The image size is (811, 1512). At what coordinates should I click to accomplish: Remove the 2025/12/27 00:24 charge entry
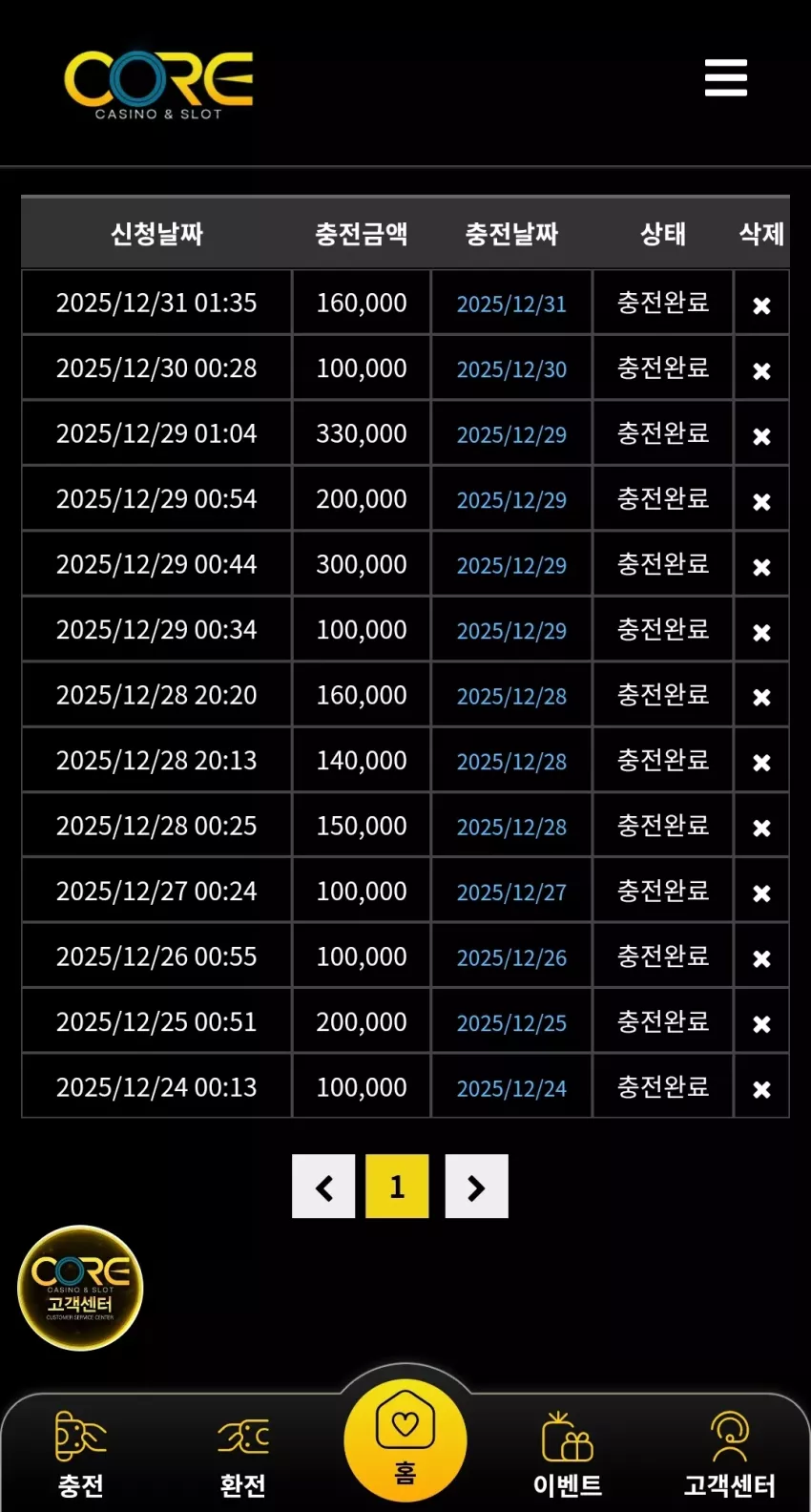click(x=761, y=893)
